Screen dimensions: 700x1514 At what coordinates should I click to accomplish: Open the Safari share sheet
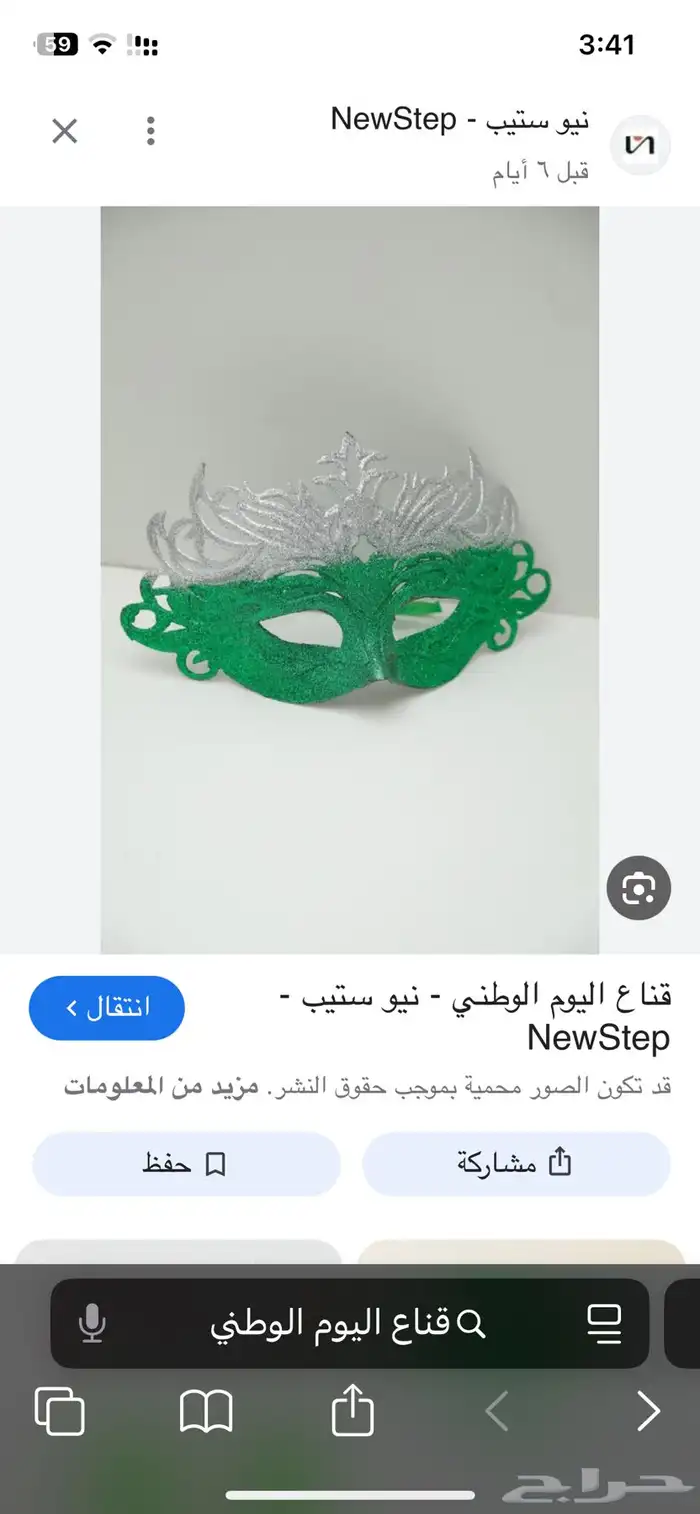(353, 1412)
